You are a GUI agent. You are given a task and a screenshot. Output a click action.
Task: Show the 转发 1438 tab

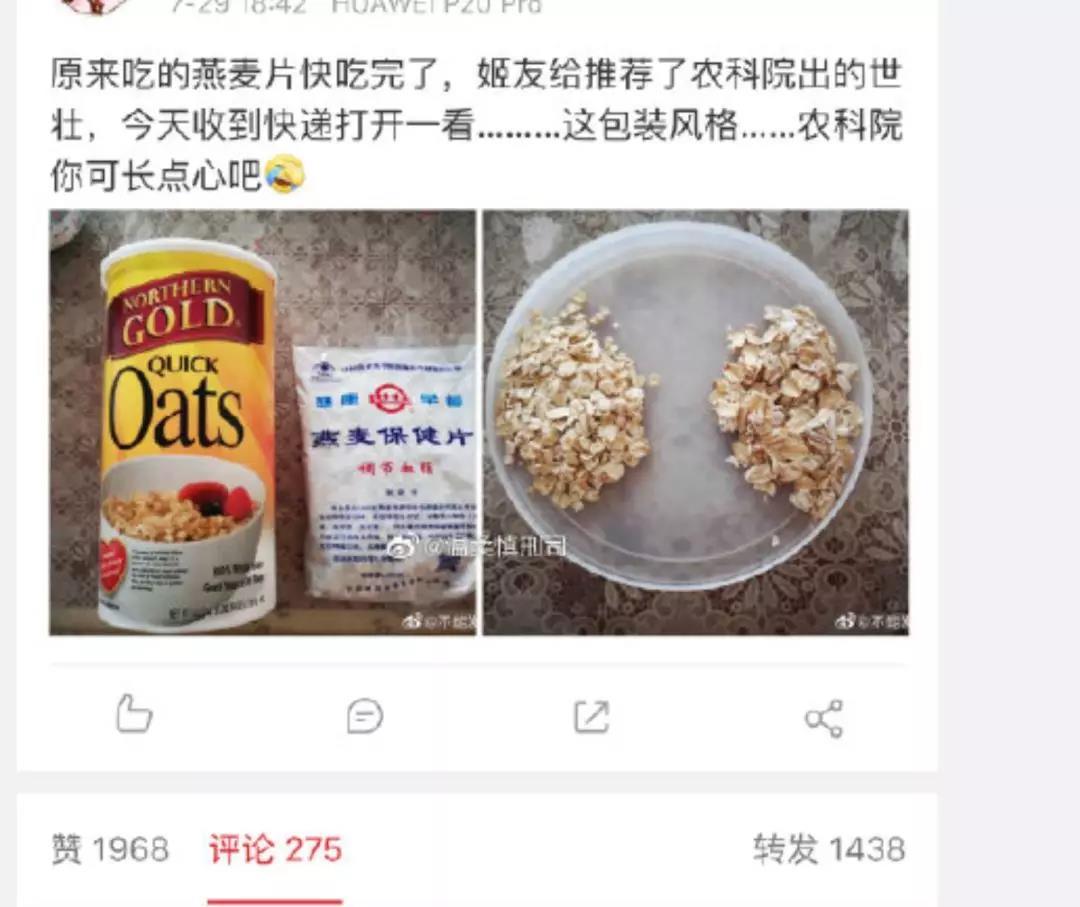pos(828,850)
